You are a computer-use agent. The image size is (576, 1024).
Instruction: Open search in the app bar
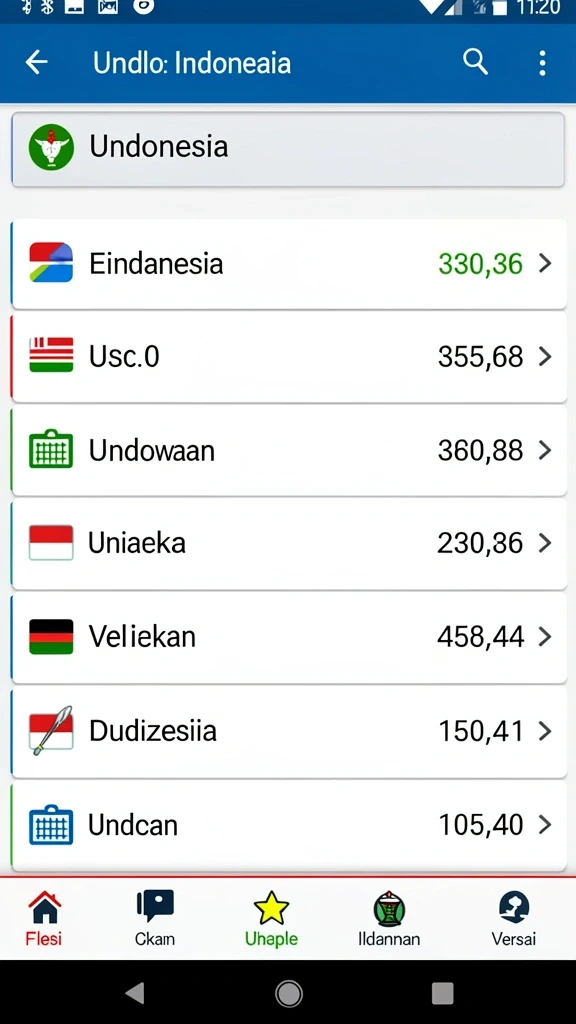475,63
